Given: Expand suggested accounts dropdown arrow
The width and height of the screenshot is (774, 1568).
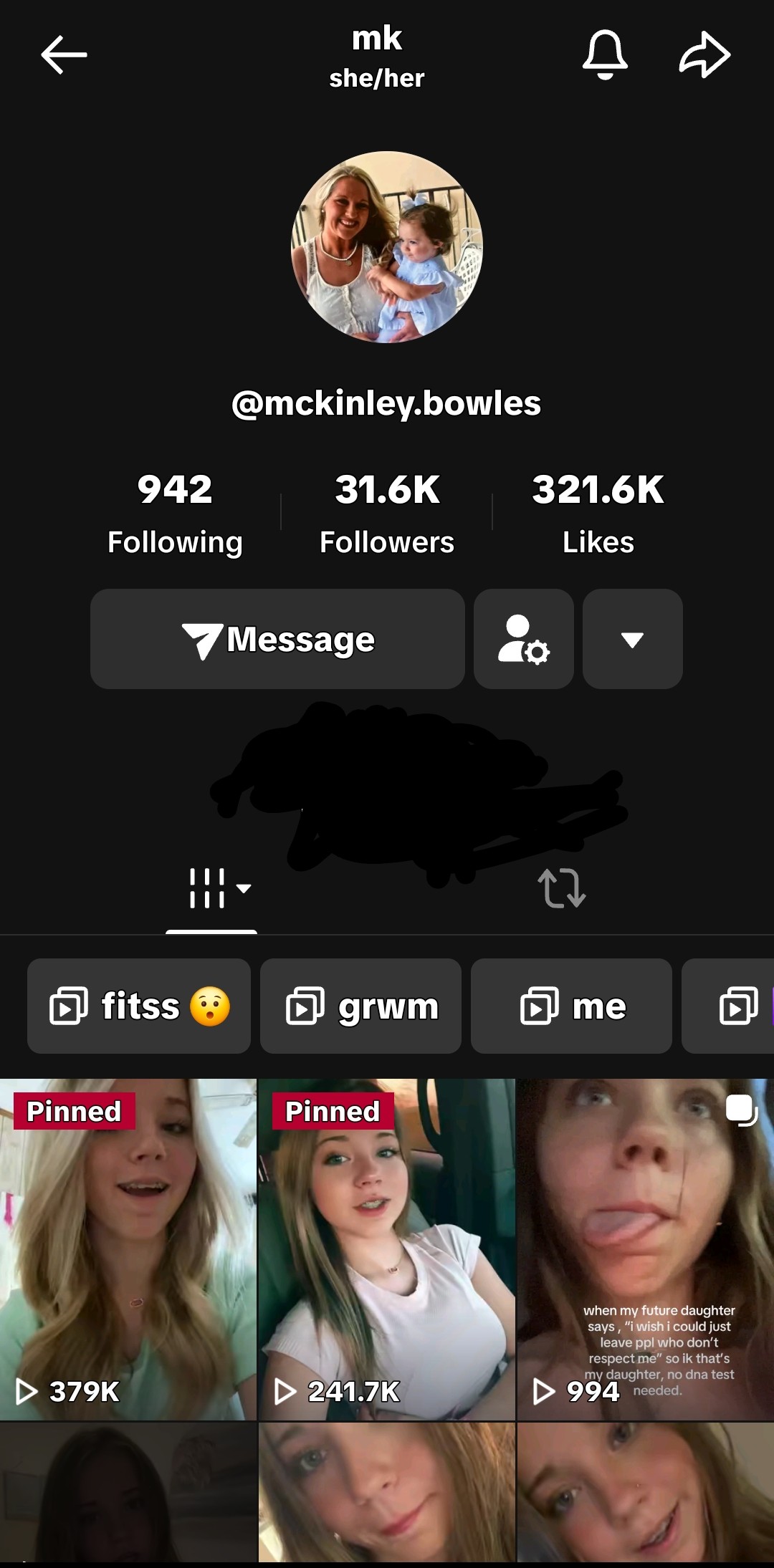Looking at the screenshot, I should (633, 639).
